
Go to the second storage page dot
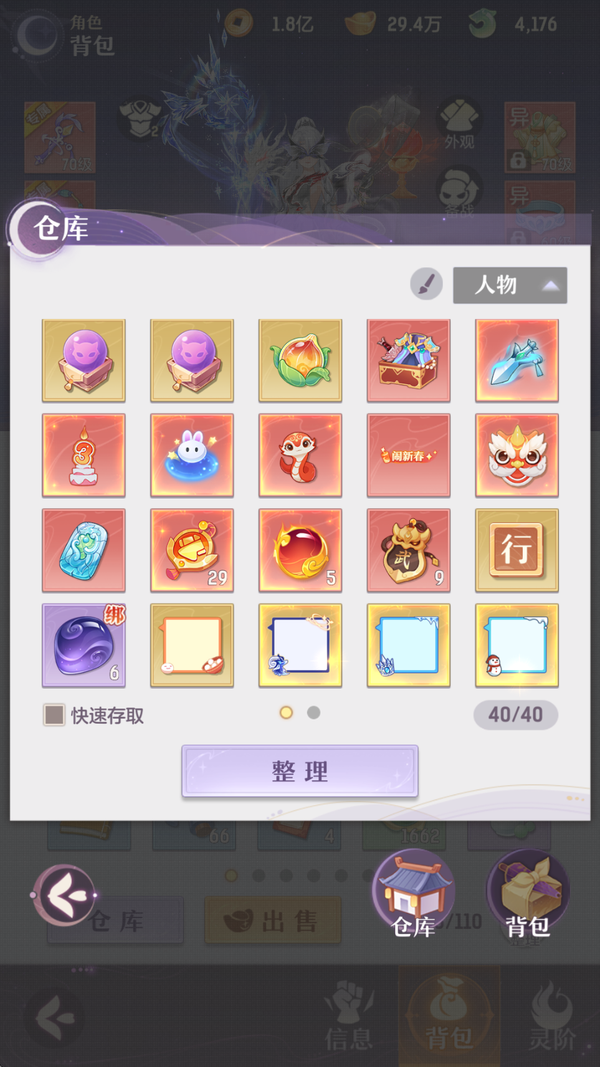point(314,713)
